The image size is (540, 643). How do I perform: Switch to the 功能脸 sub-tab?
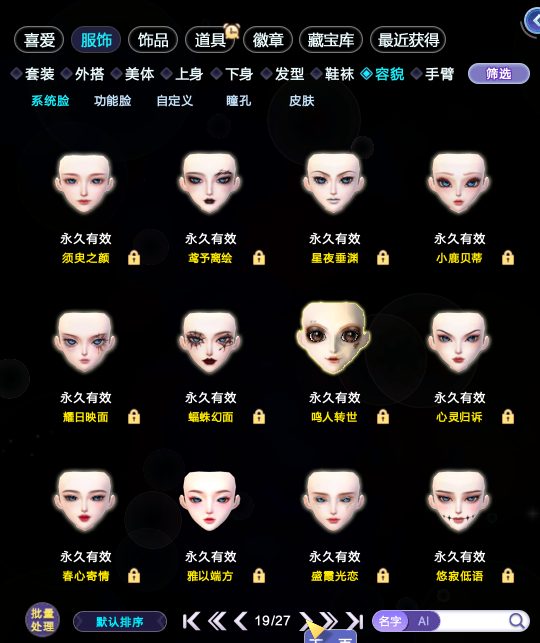pyautogui.click(x=112, y=100)
